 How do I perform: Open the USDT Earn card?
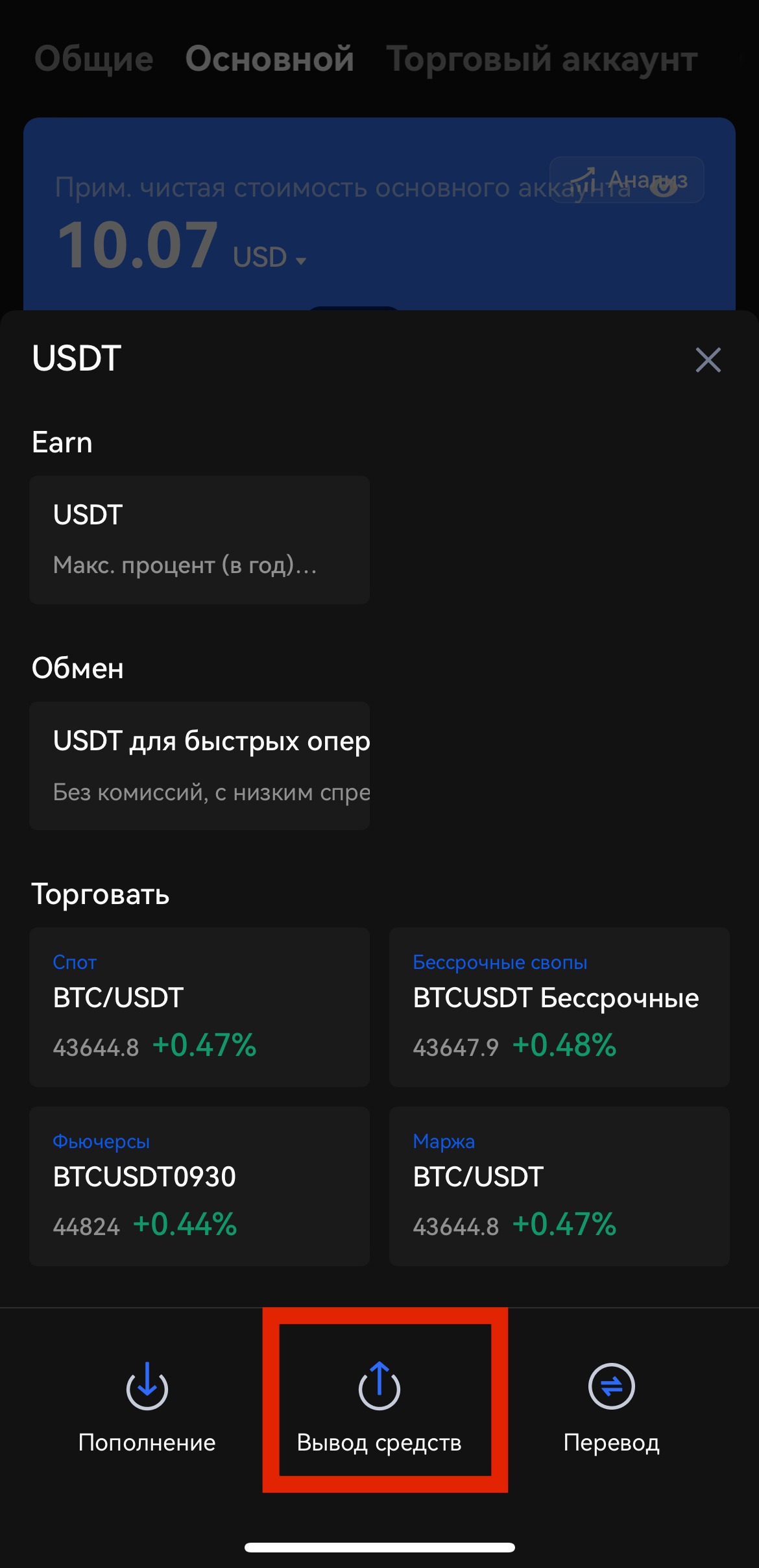199,539
